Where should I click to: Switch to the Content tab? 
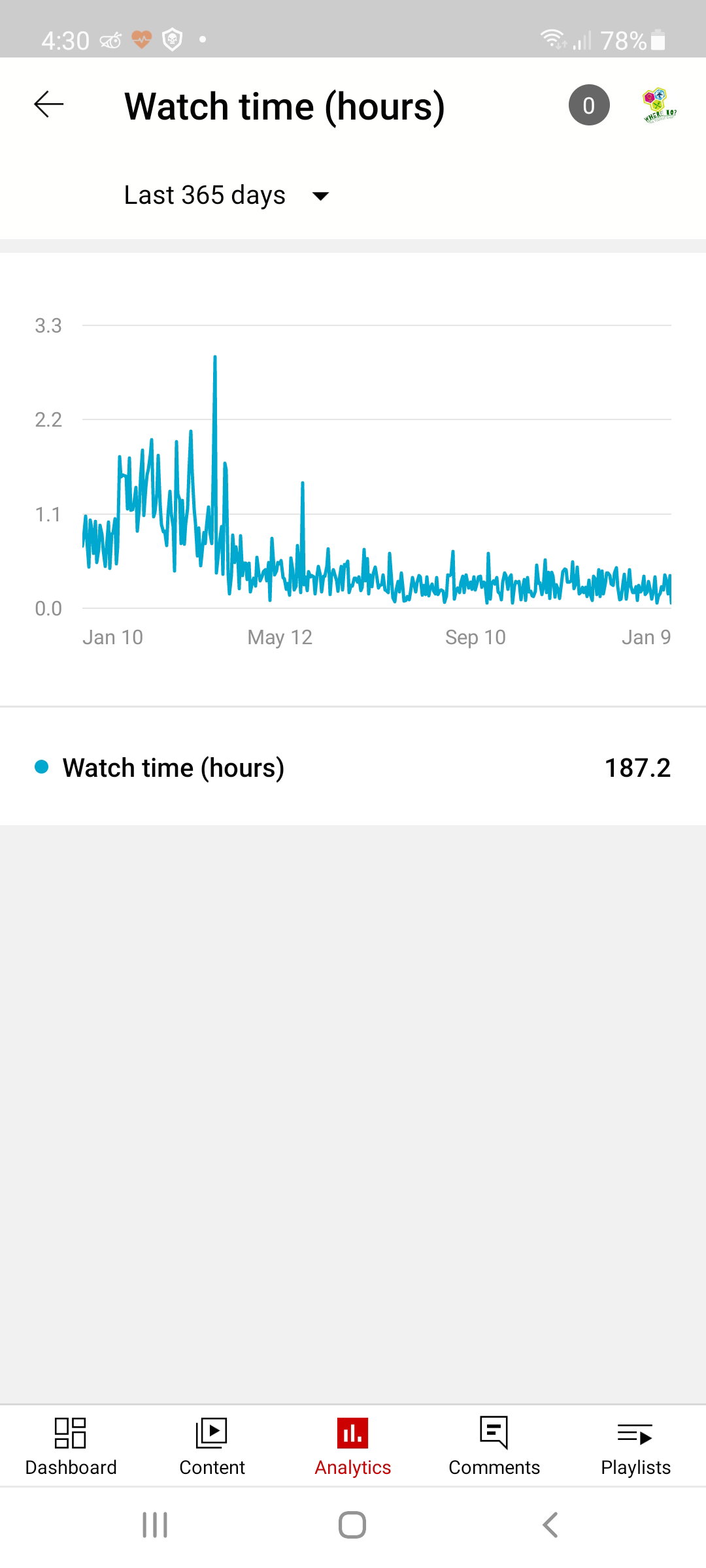212,1446
